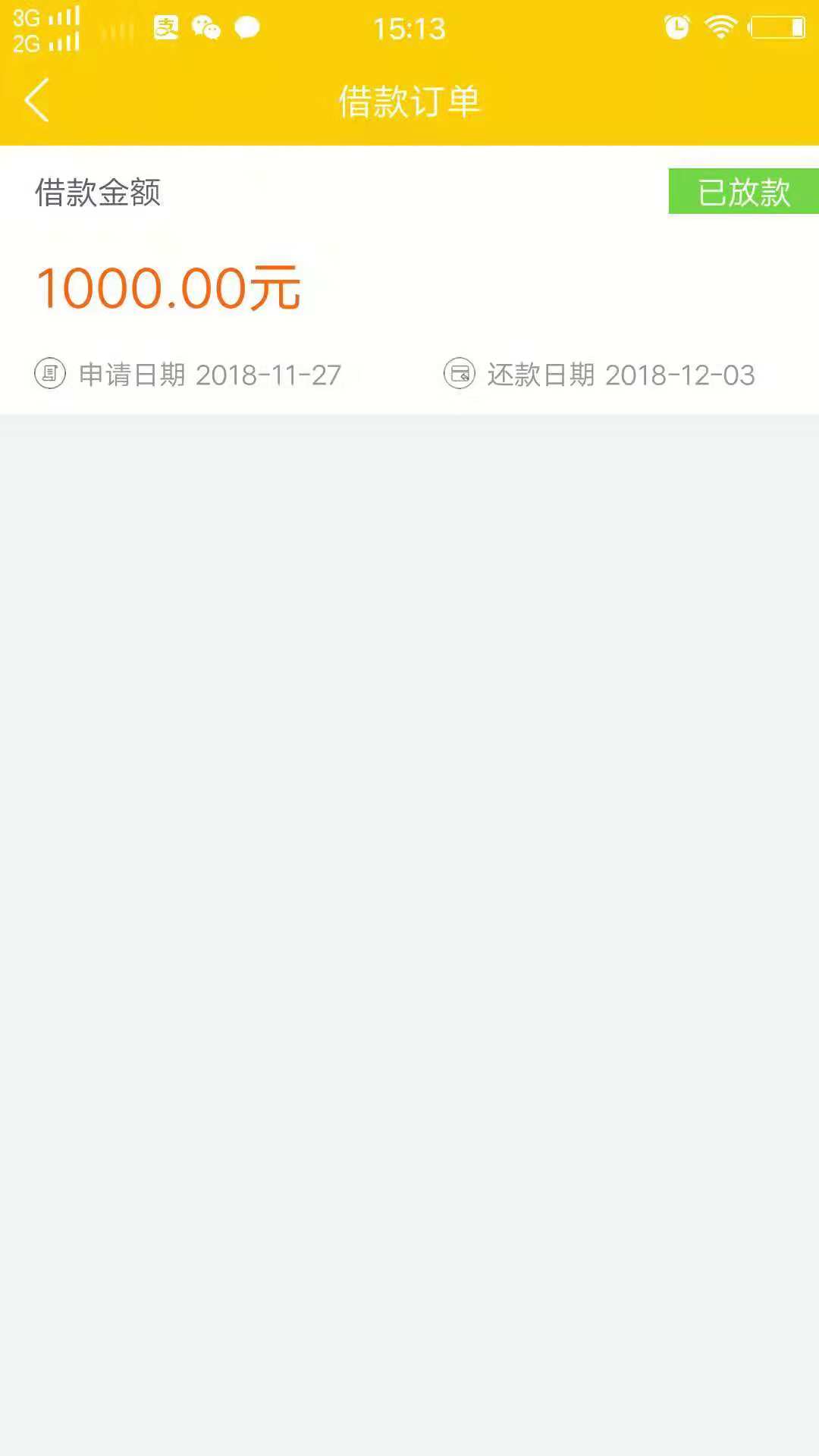Image resolution: width=819 pixels, height=1456 pixels.
Task: Go back from the 借款订单 page
Action: (36, 100)
